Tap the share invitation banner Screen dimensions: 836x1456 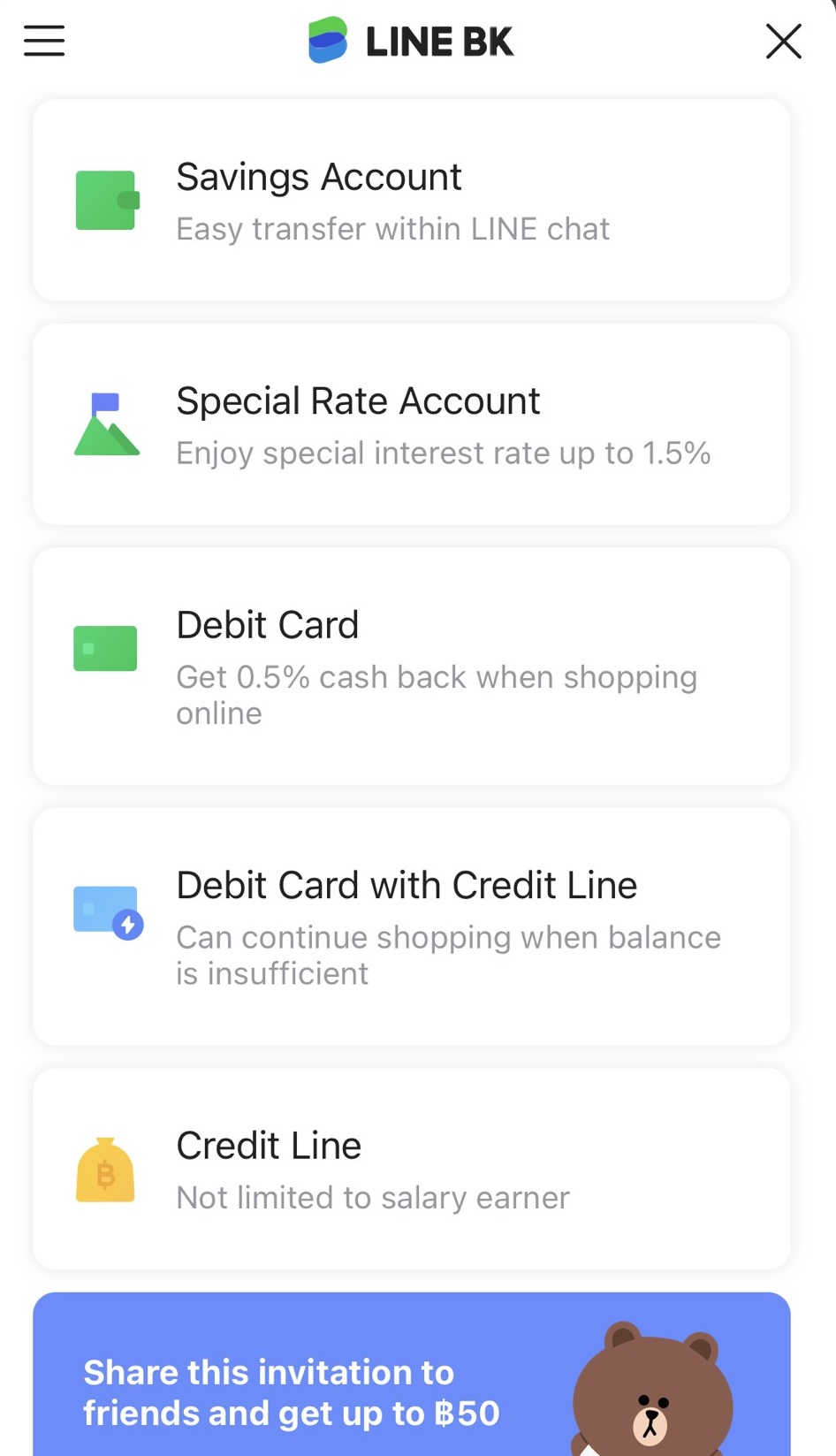click(x=411, y=1379)
